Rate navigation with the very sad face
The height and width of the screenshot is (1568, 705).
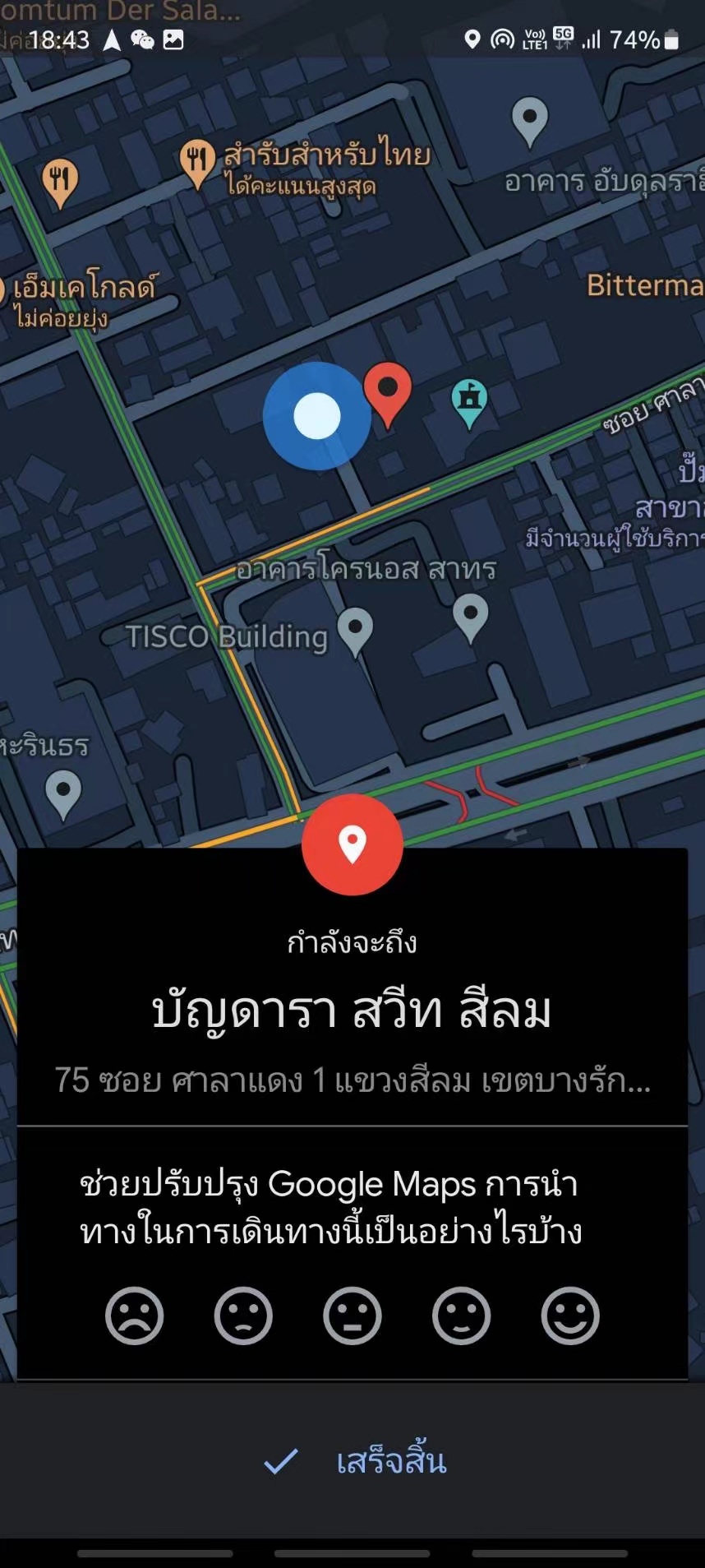[135, 1316]
